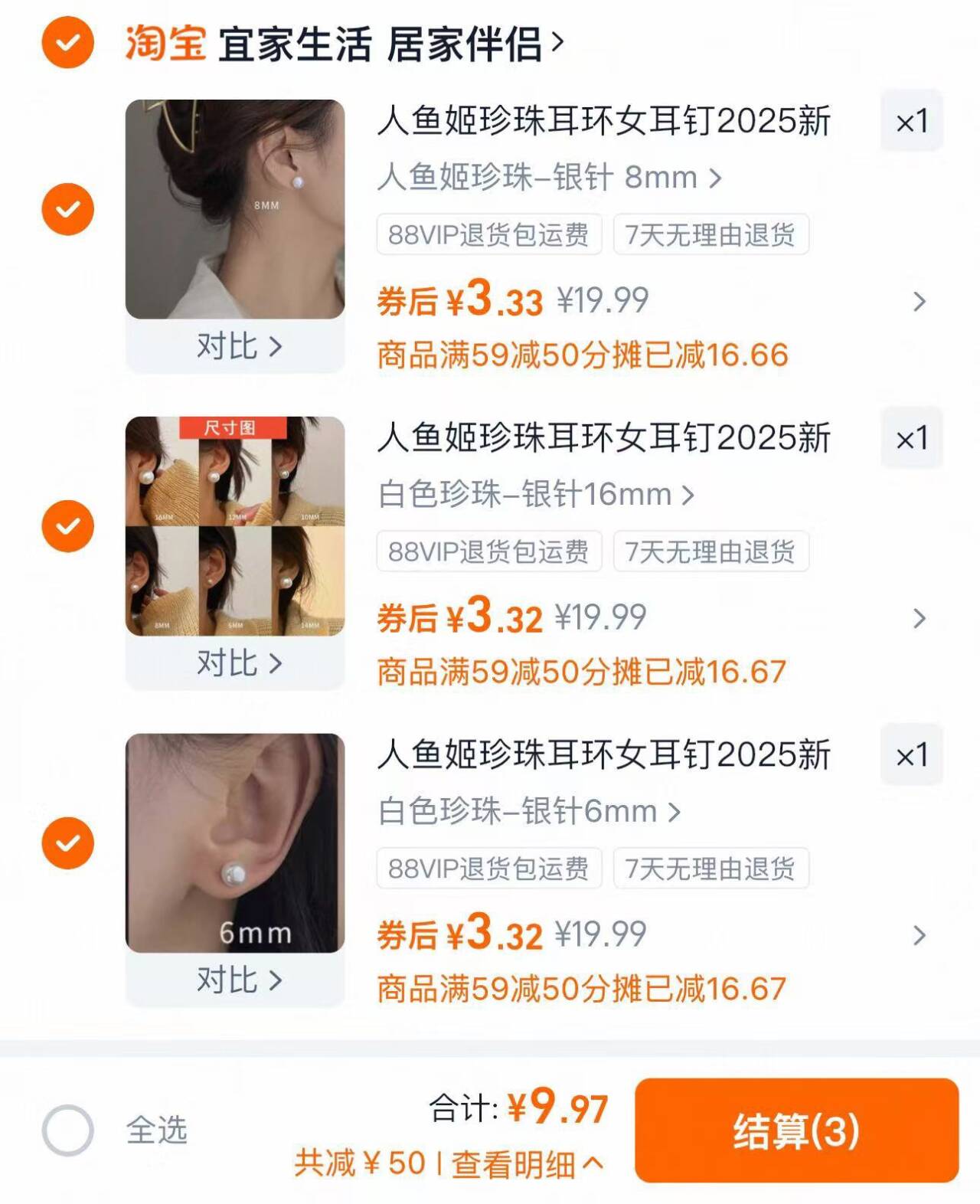View discount breakdown via 查看明细

(525, 1164)
